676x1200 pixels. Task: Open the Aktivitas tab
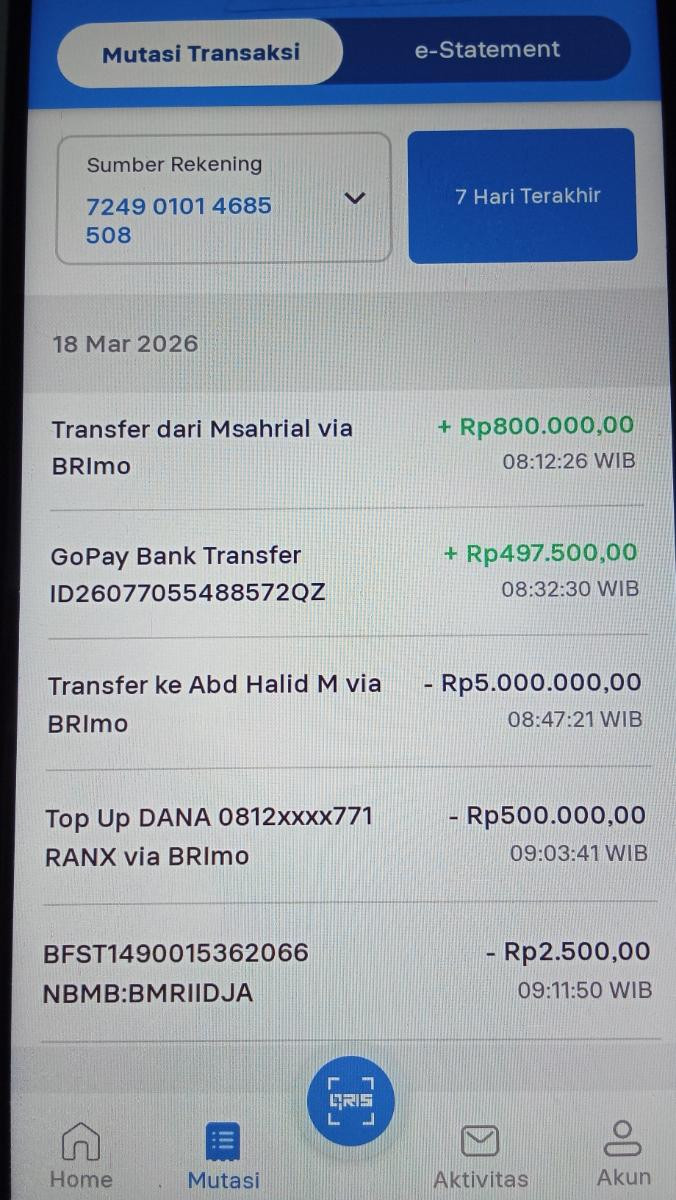tap(480, 1156)
